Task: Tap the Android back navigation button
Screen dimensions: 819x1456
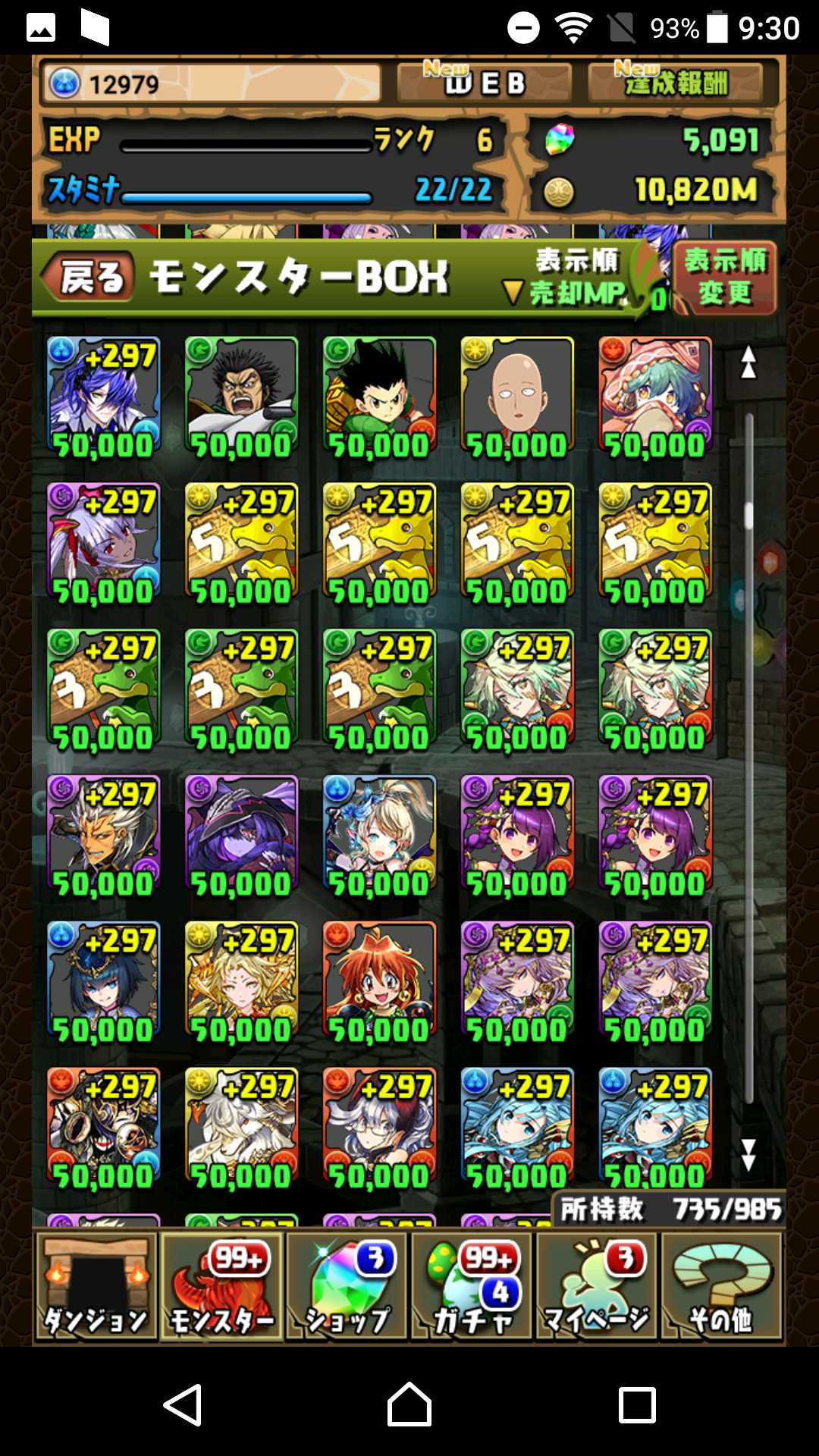Action: pyautogui.click(x=183, y=1404)
